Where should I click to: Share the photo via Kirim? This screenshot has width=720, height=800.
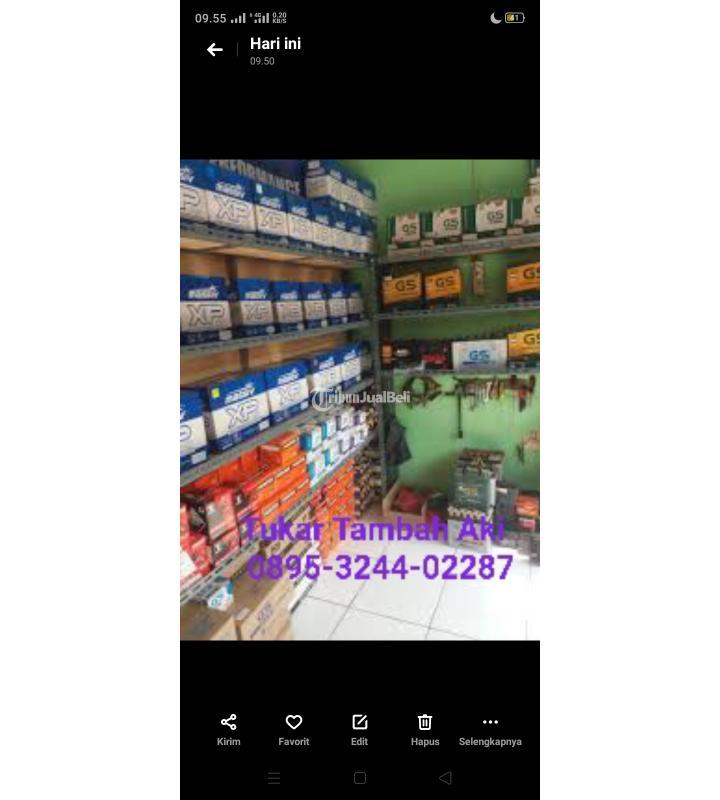click(229, 729)
